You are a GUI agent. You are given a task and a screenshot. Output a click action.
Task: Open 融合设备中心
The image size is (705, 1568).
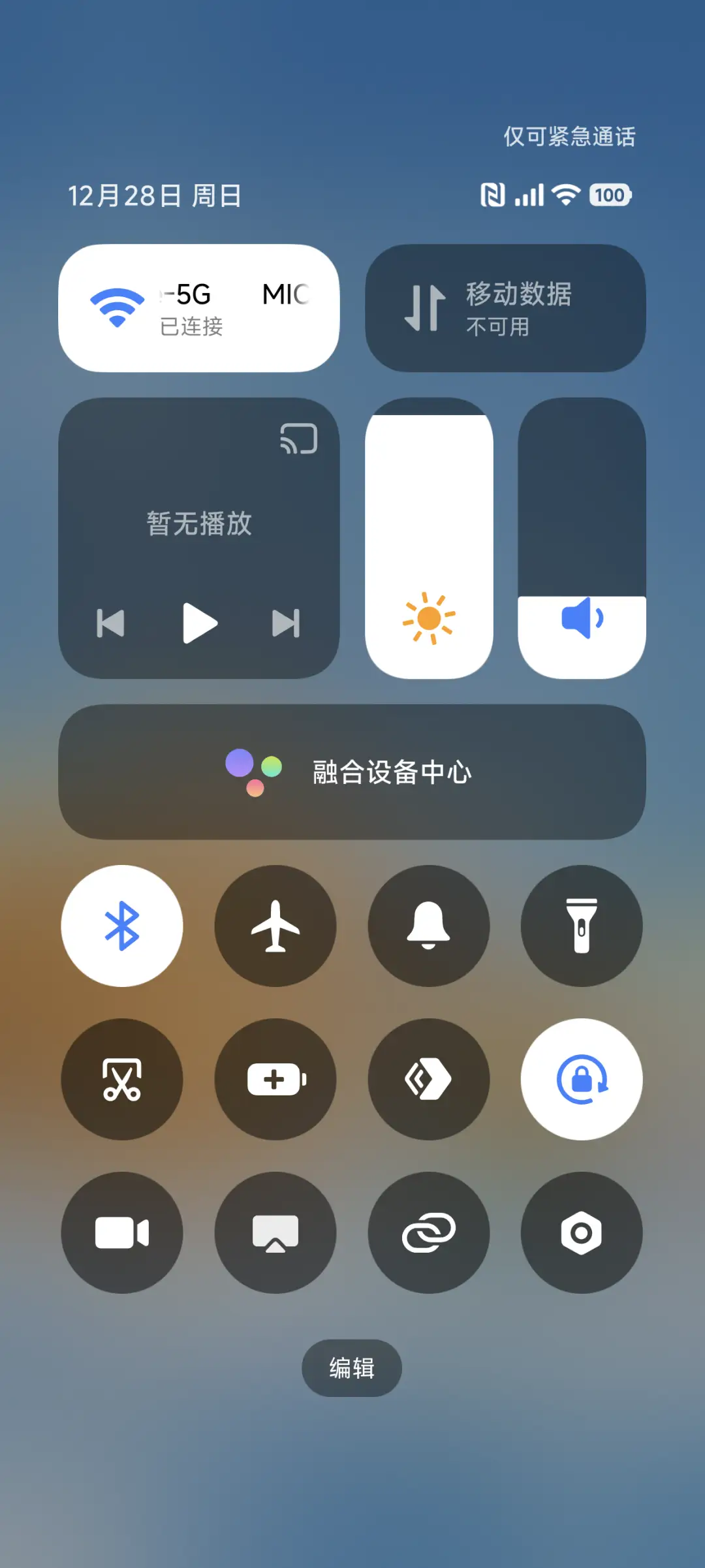click(x=352, y=772)
